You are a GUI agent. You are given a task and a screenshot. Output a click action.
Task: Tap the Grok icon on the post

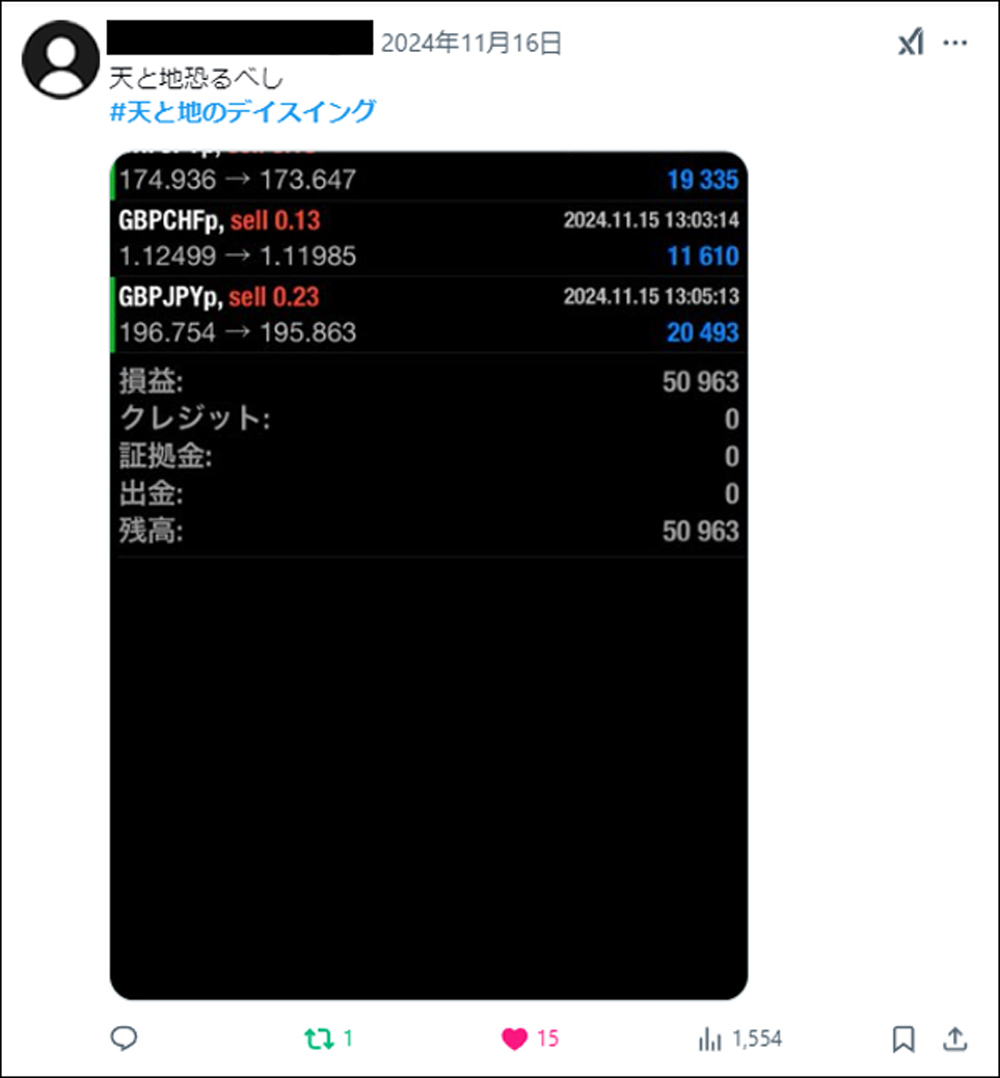click(x=910, y=43)
